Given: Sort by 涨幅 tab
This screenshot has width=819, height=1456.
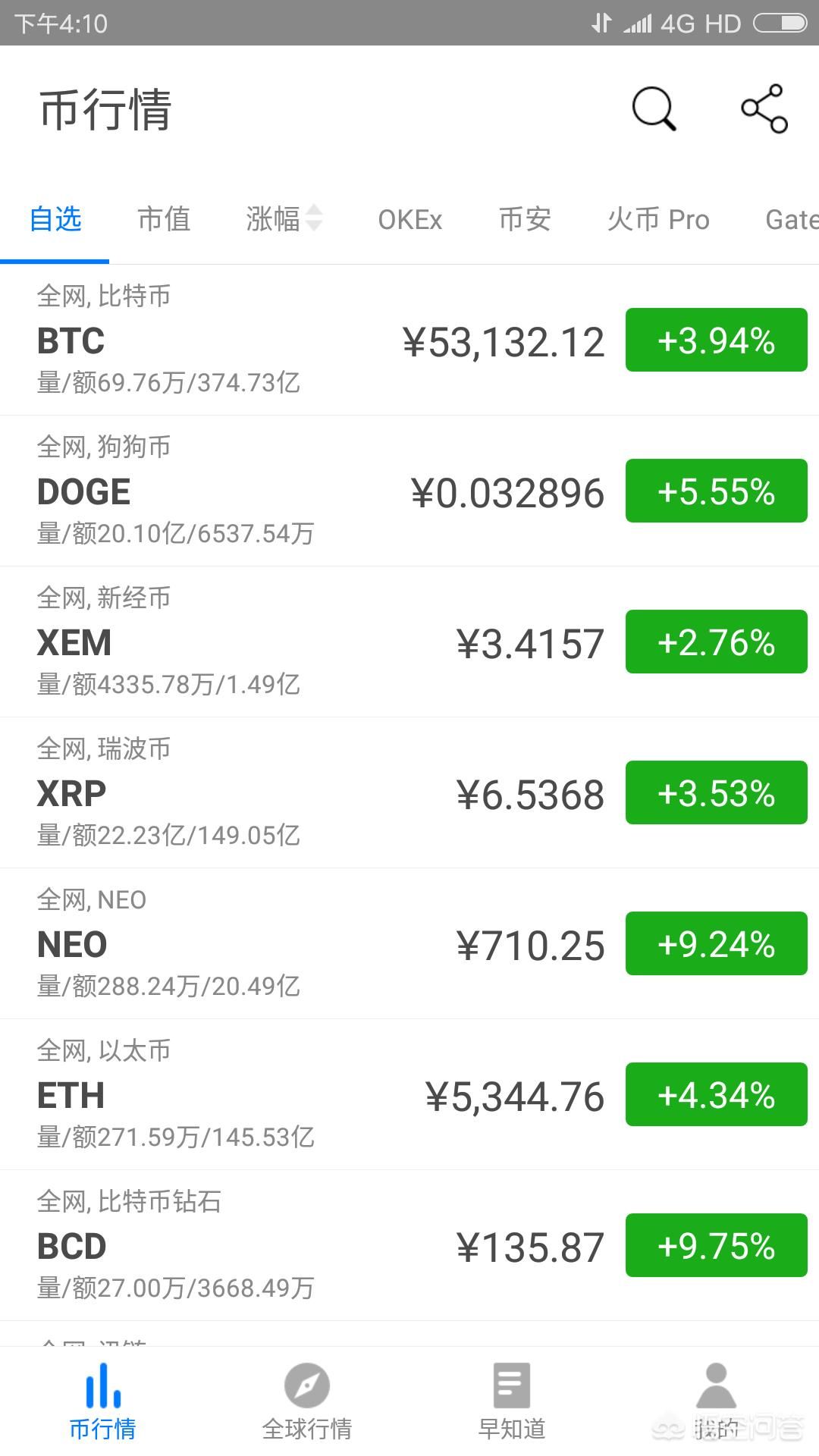Looking at the screenshot, I should pos(284,219).
